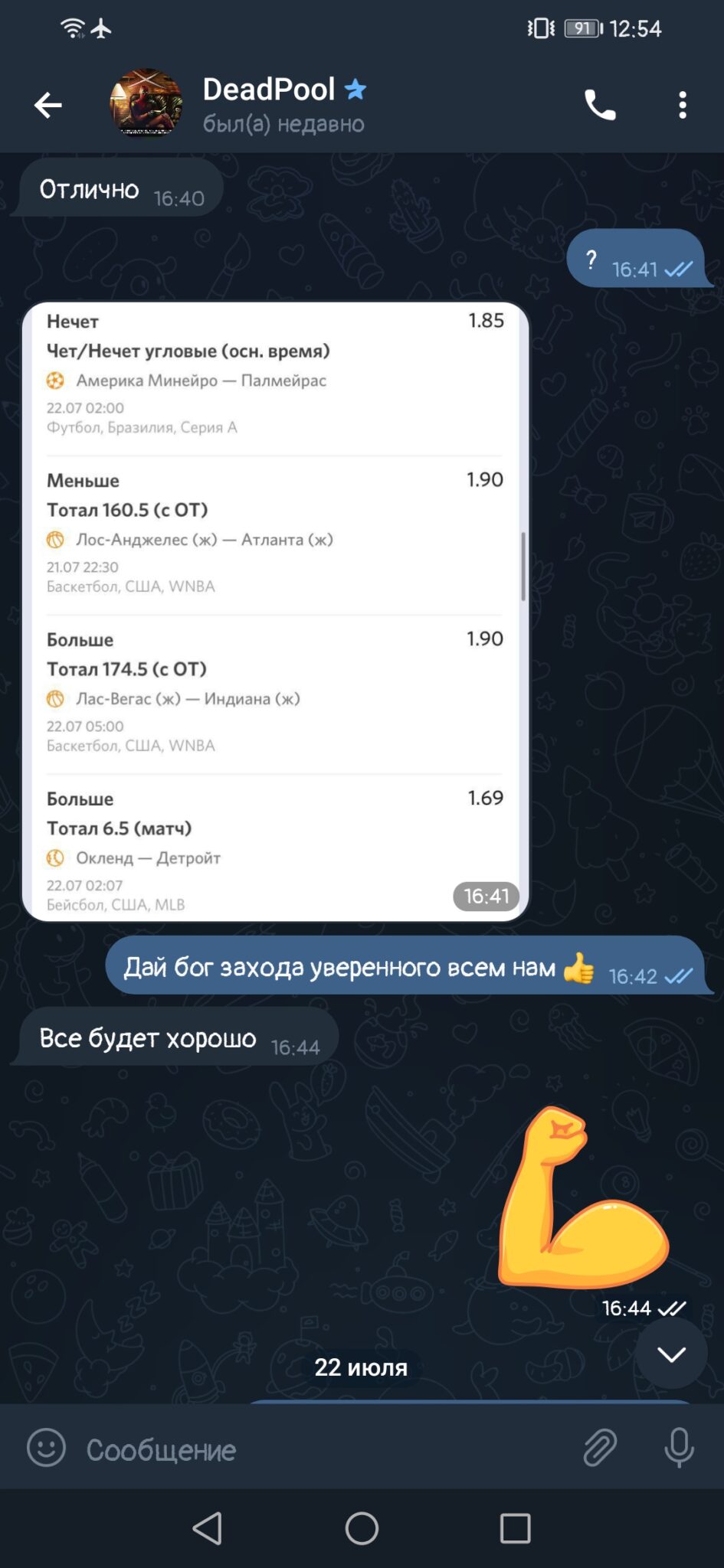This screenshot has width=724, height=1568.
Task: Tap the flexed bicep sticker
Action: (584, 1196)
